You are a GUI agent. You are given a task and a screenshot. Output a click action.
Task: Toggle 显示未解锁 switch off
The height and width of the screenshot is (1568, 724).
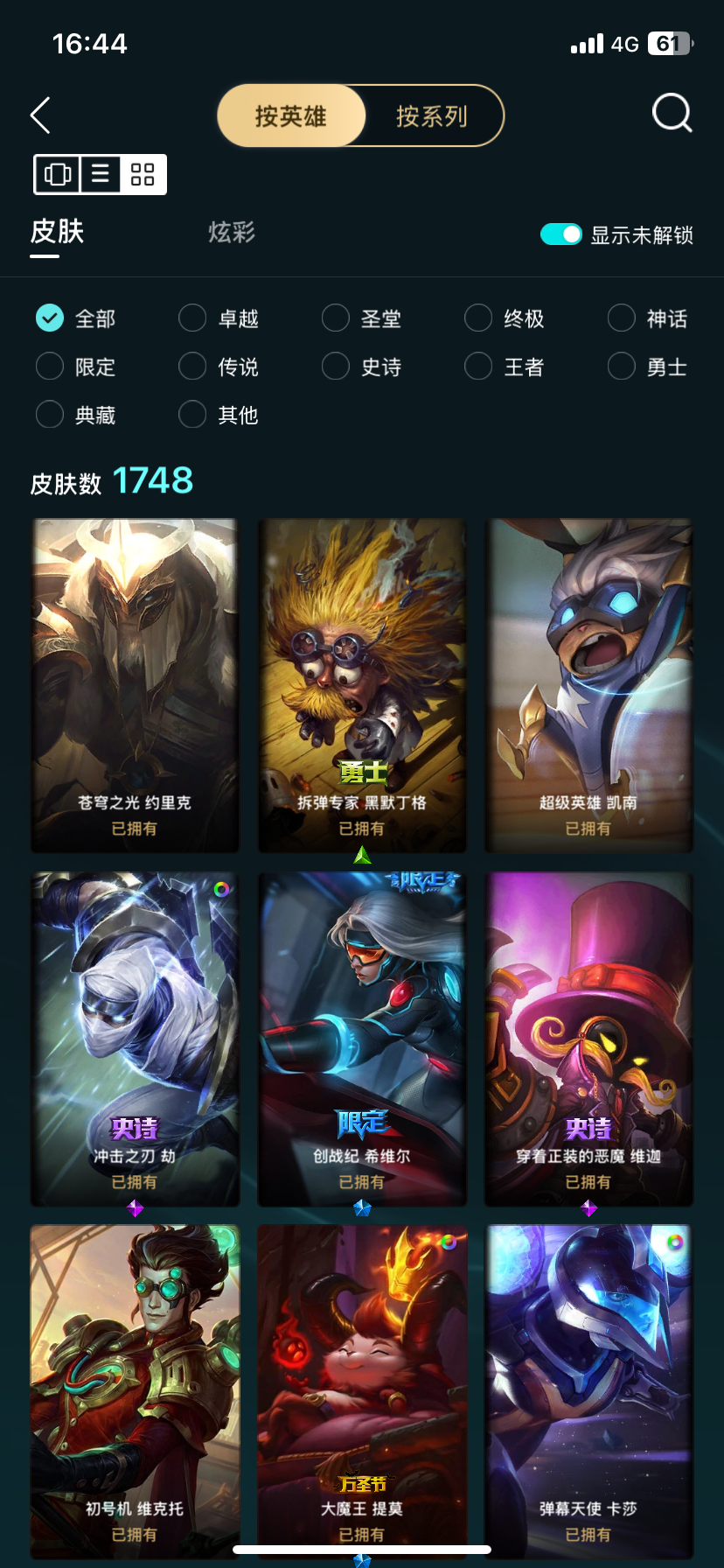pos(561,234)
